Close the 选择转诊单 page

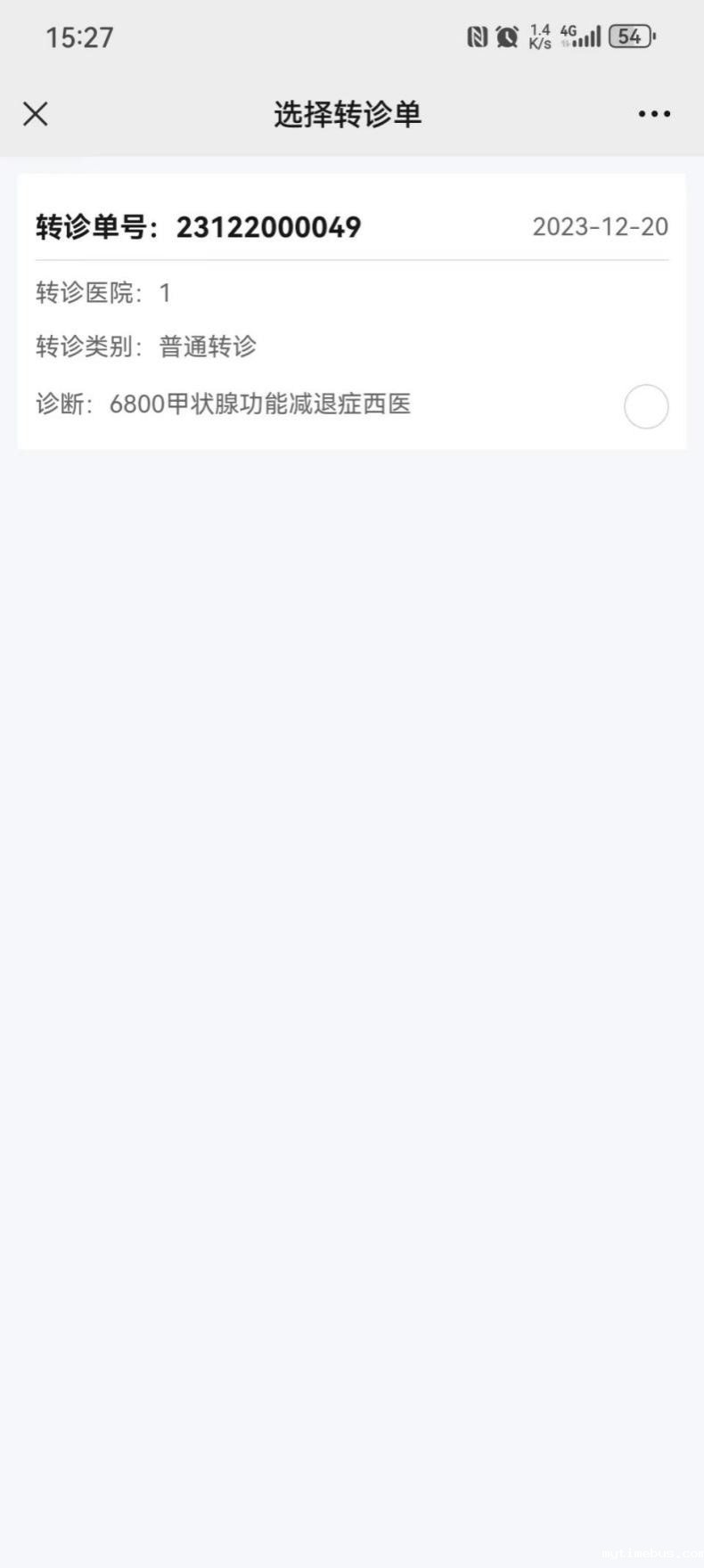pos(36,114)
